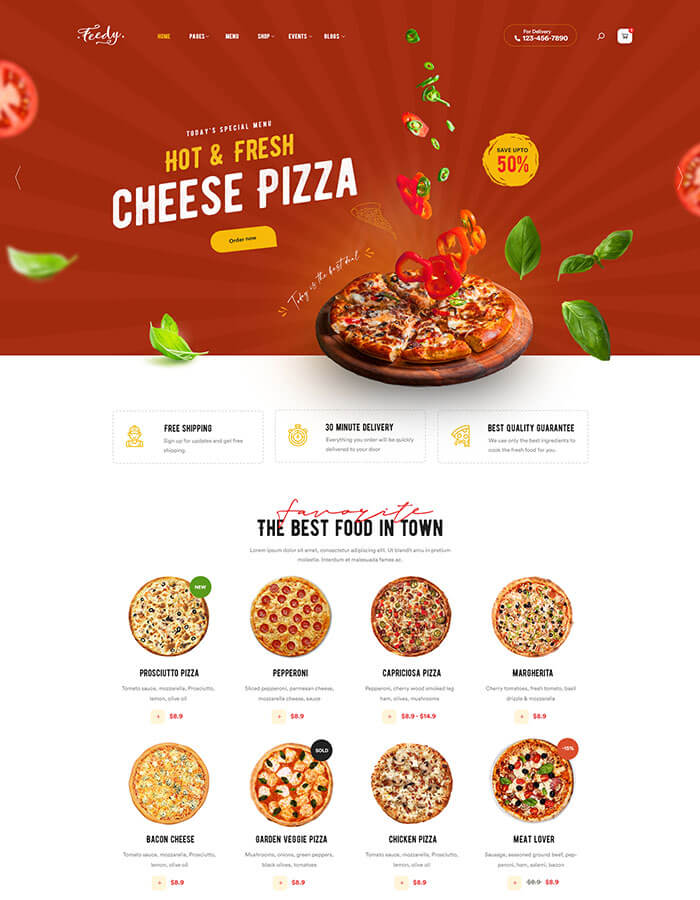This screenshot has height=900, width=700.
Task: Expand the Shop dropdown
Action: coord(265,36)
